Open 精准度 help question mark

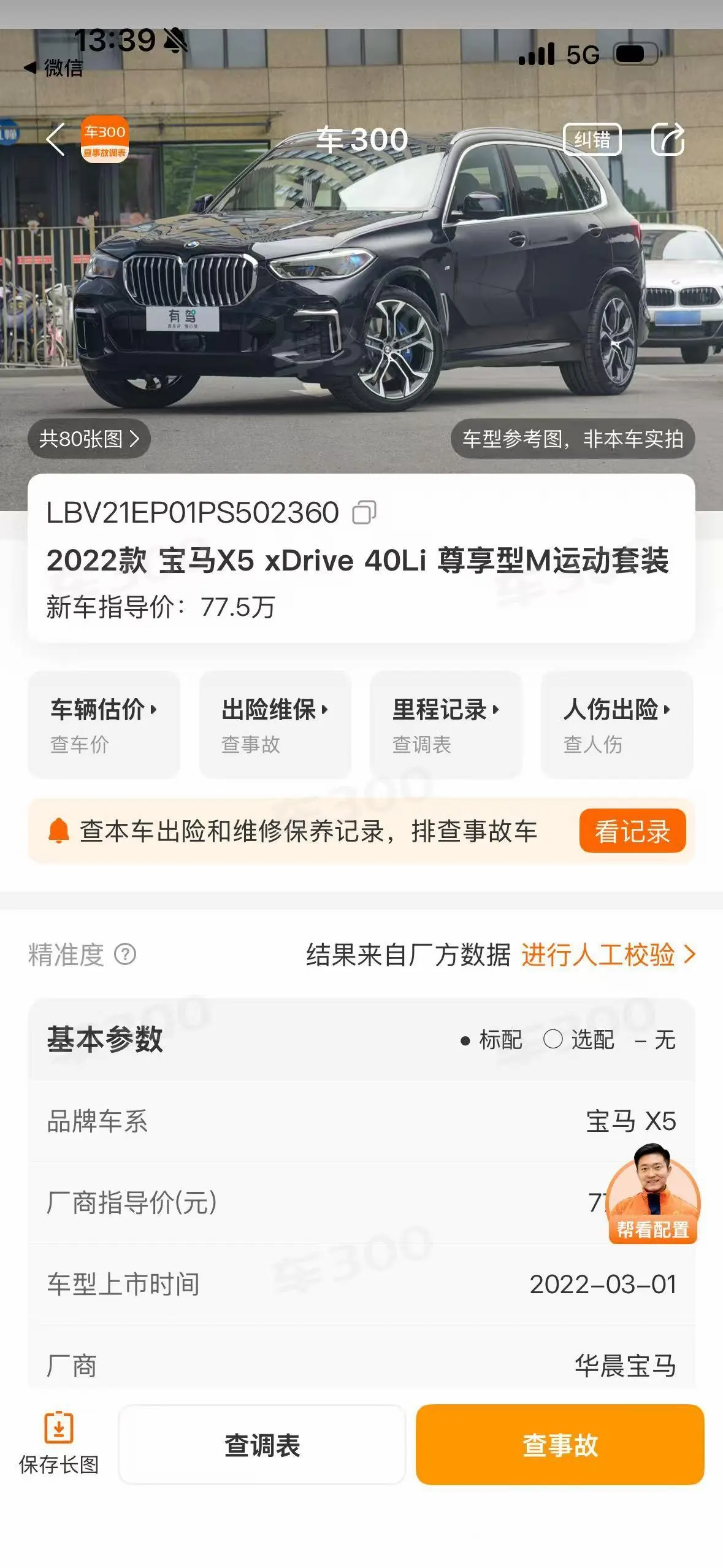(x=125, y=955)
